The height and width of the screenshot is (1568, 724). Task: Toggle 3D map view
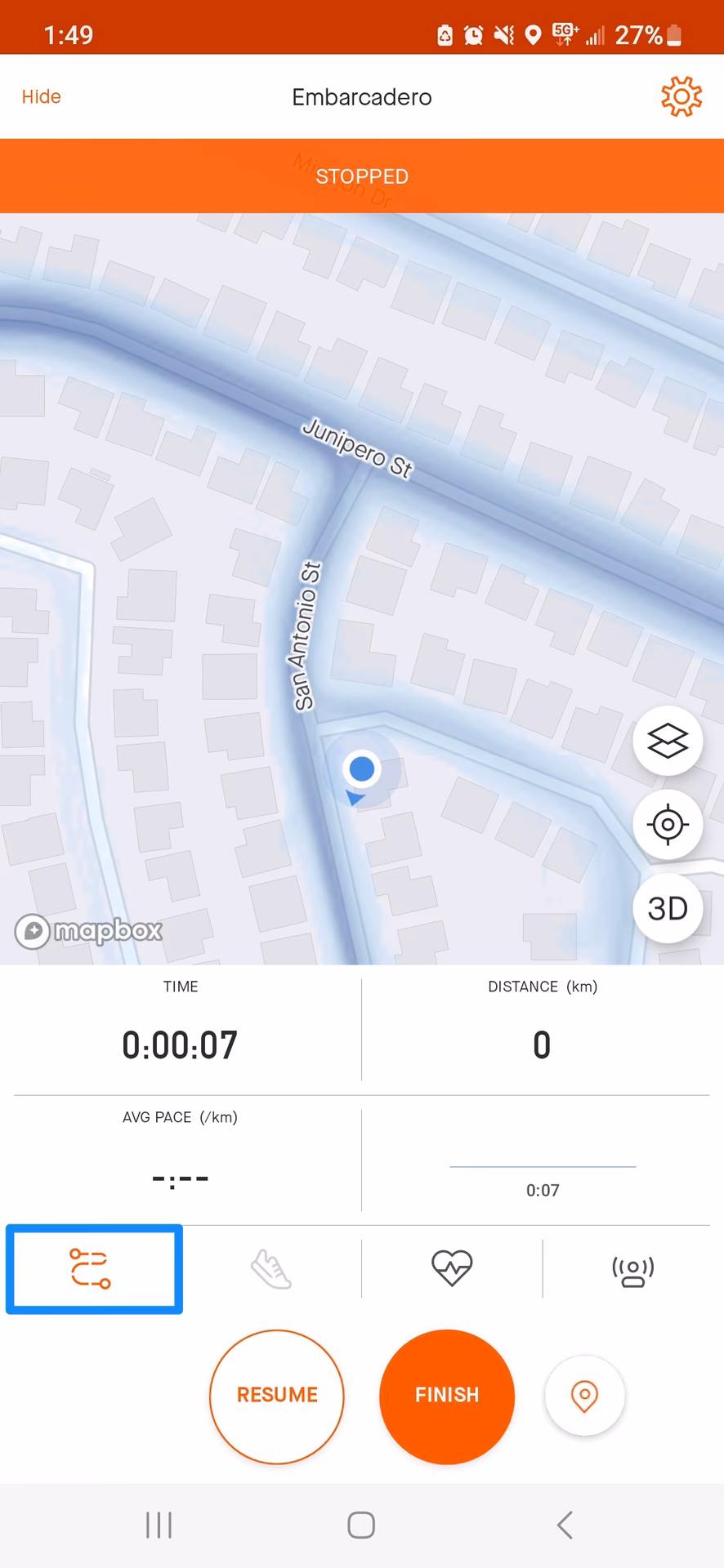click(668, 908)
